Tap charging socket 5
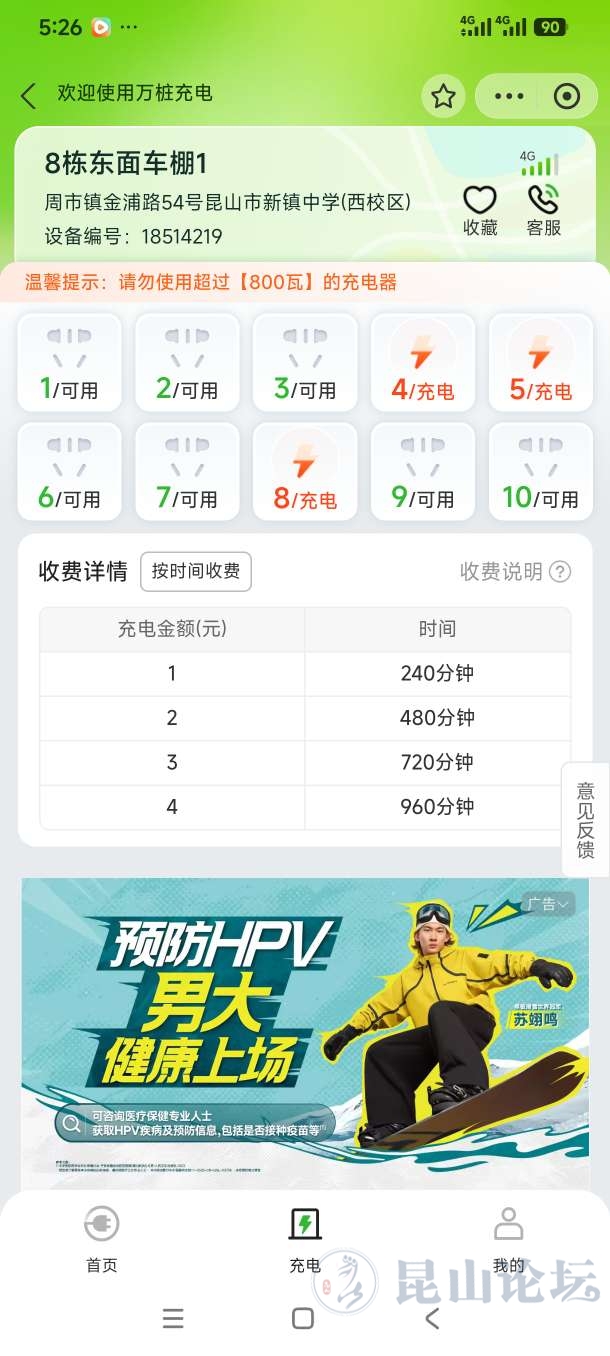Image resolution: width=610 pixels, height=1356 pixels. [540, 362]
